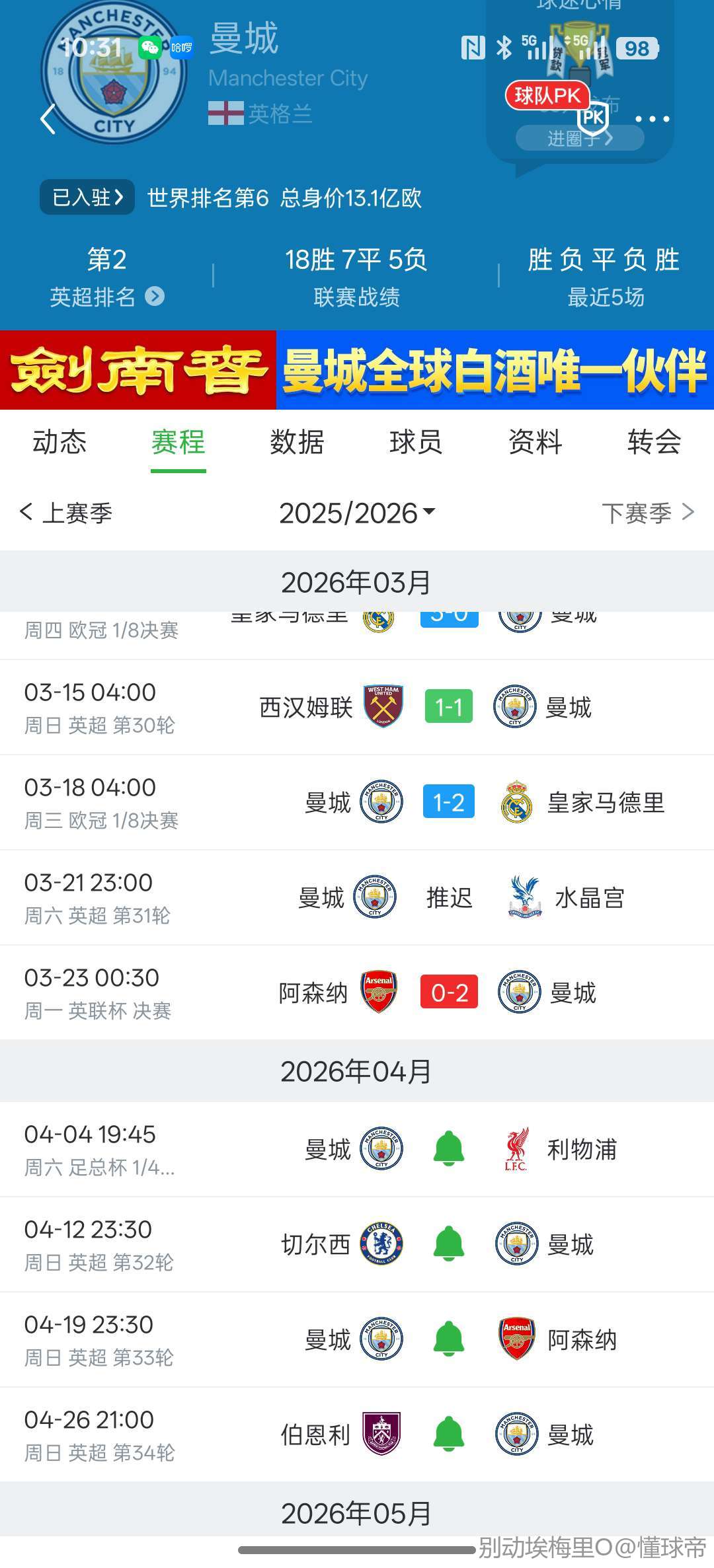Viewport: 714px width, 1568px height.
Task: Switch to the 数据 tab
Action: [x=297, y=442]
